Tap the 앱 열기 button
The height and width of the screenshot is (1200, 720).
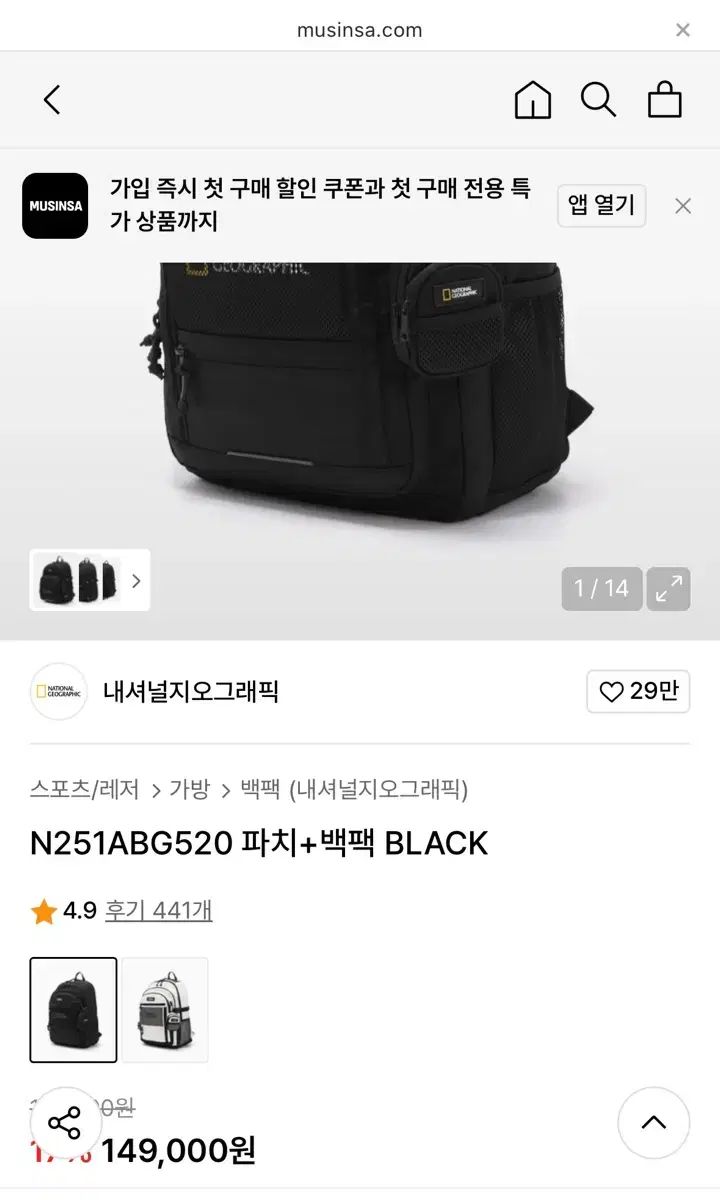coord(602,205)
